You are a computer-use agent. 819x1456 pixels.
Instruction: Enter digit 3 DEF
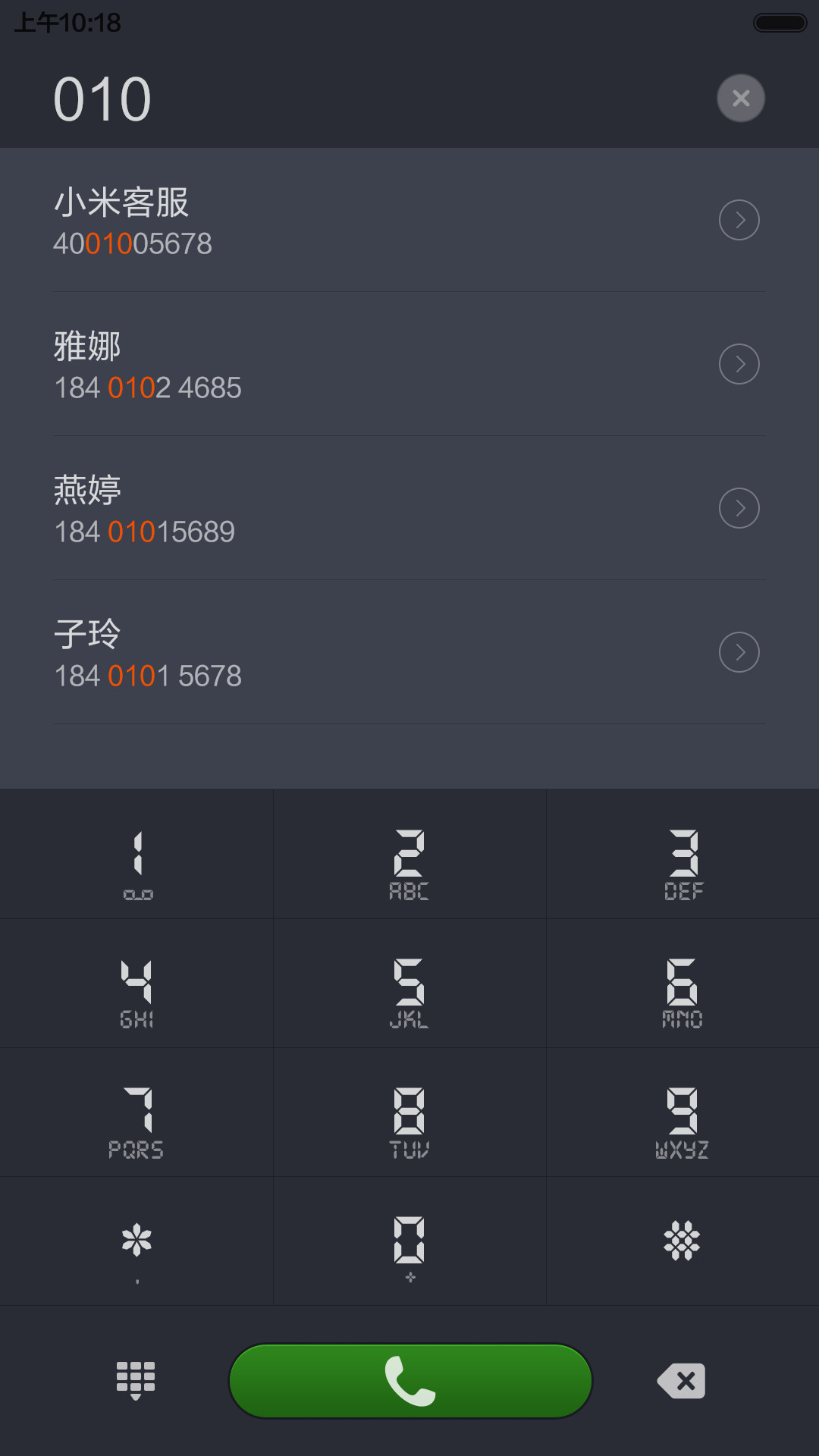[x=682, y=854]
